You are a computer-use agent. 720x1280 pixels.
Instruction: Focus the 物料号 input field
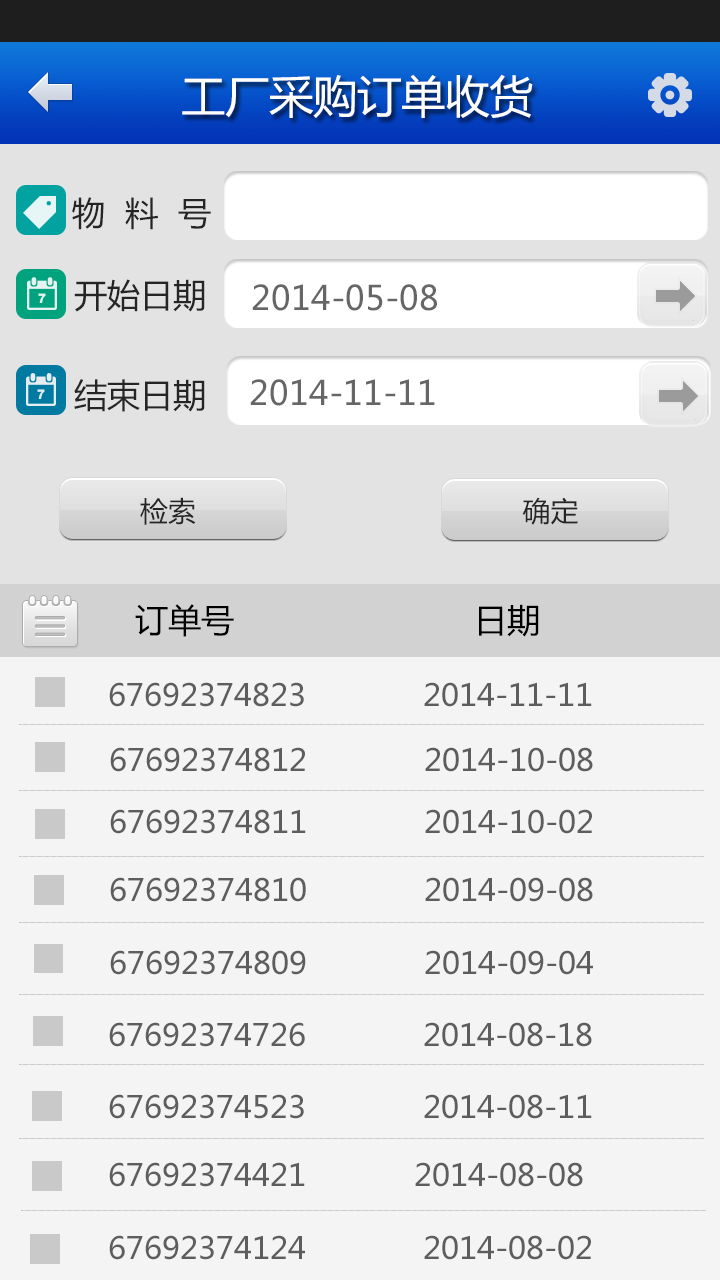(x=465, y=207)
